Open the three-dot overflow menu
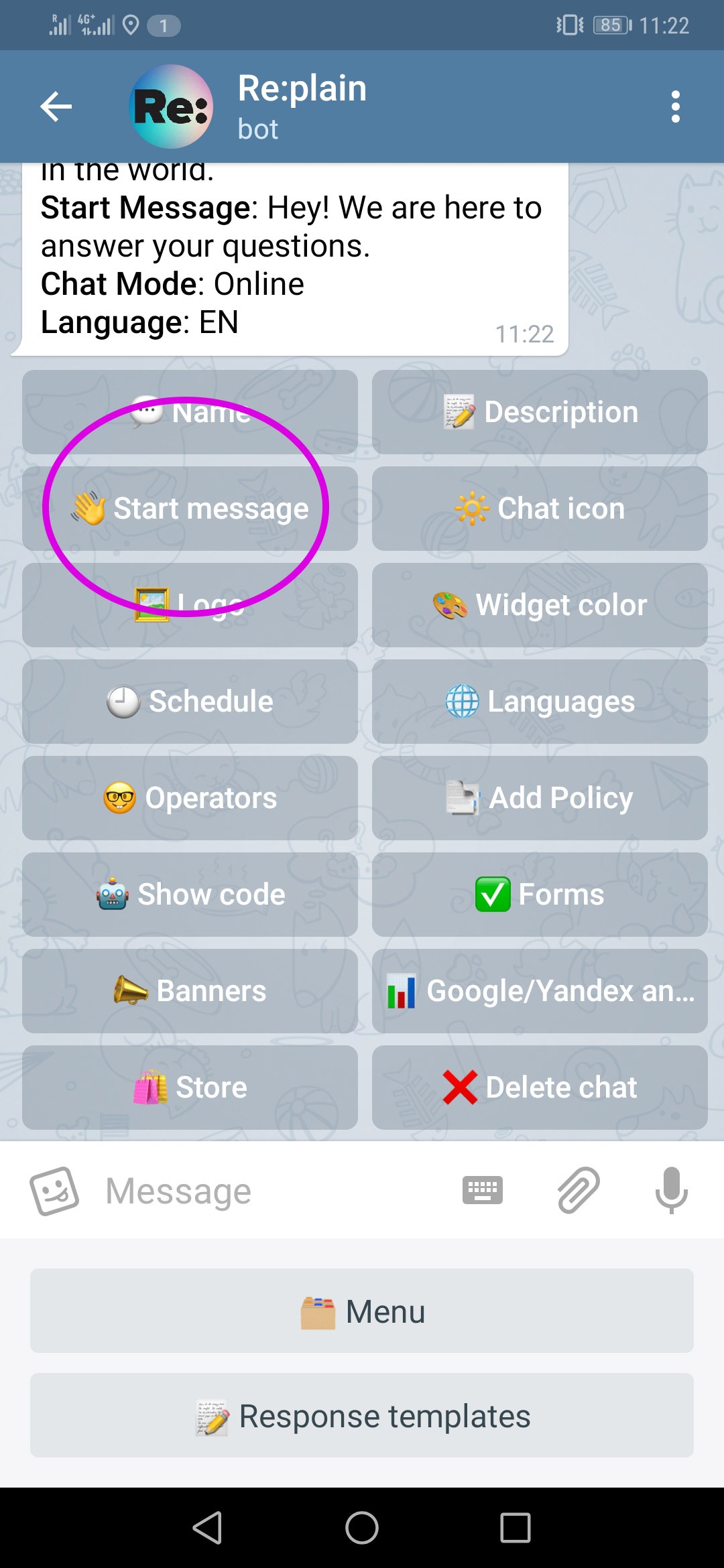The image size is (724, 1568). pyautogui.click(x=675, y=107)
